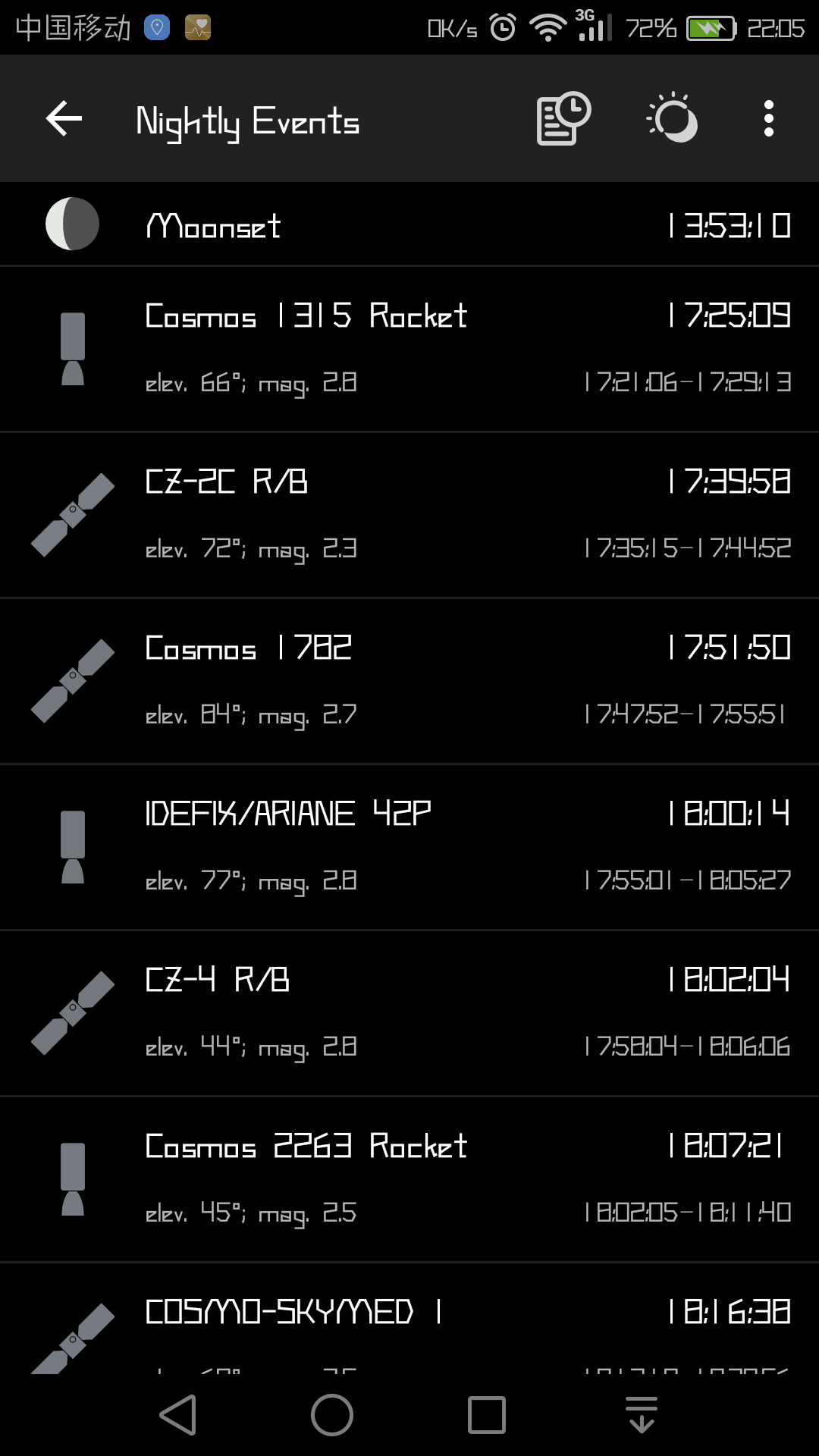View the Cosmos 1782 satellite pass
This screenshot has width=819, height=1456.
[409, 682]
